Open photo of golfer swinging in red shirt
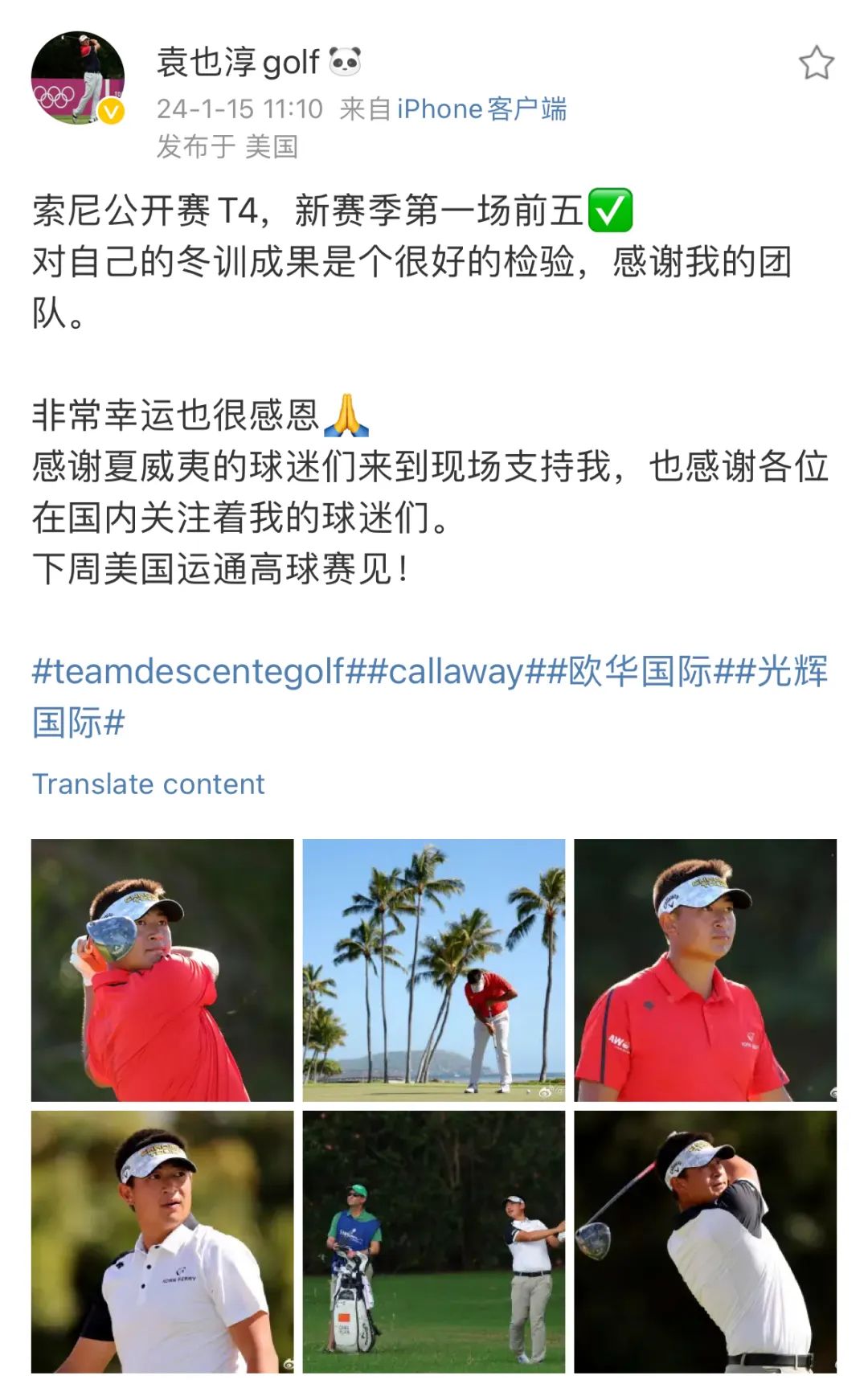Viewport: 868px width, 1380px height. [x=162, y=970]
